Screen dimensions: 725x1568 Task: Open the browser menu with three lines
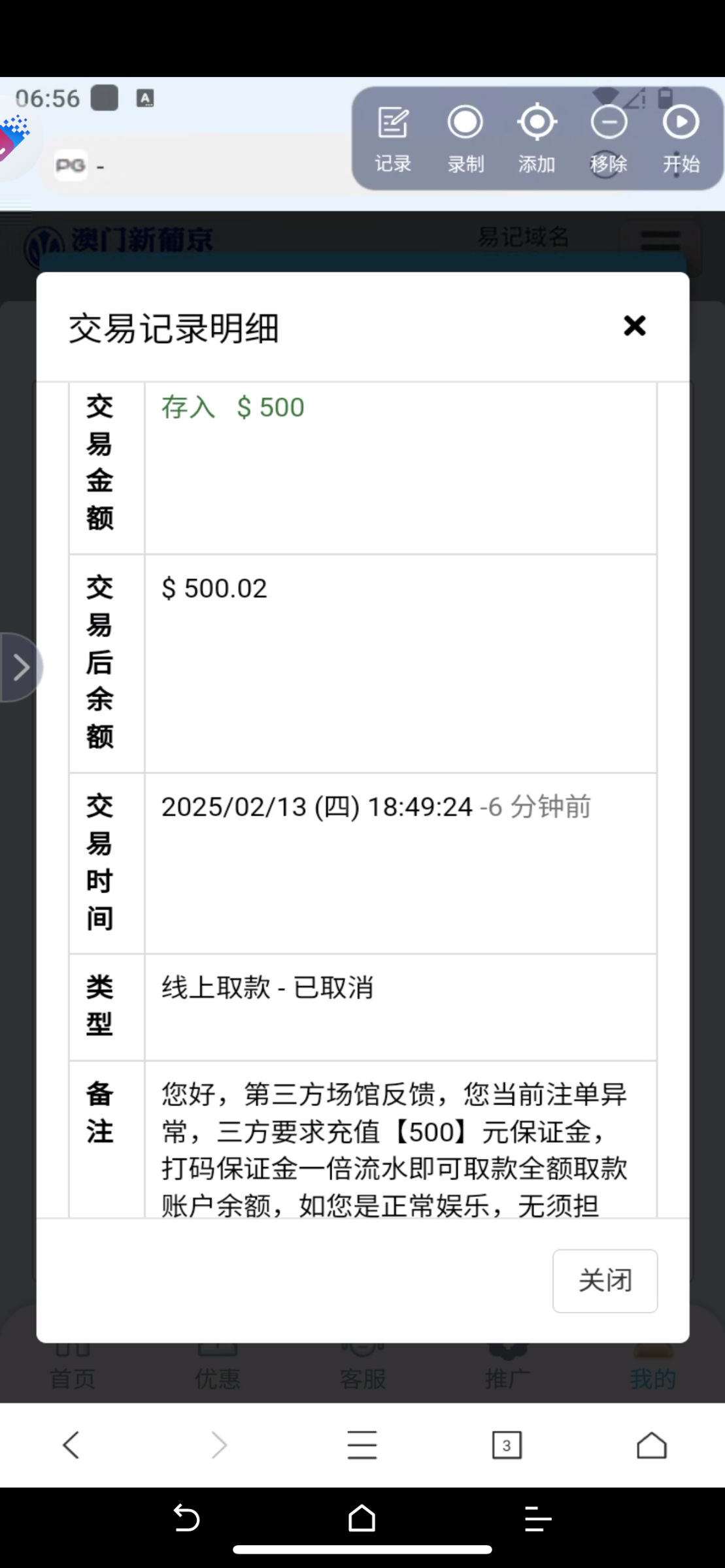coord(362,1445)
